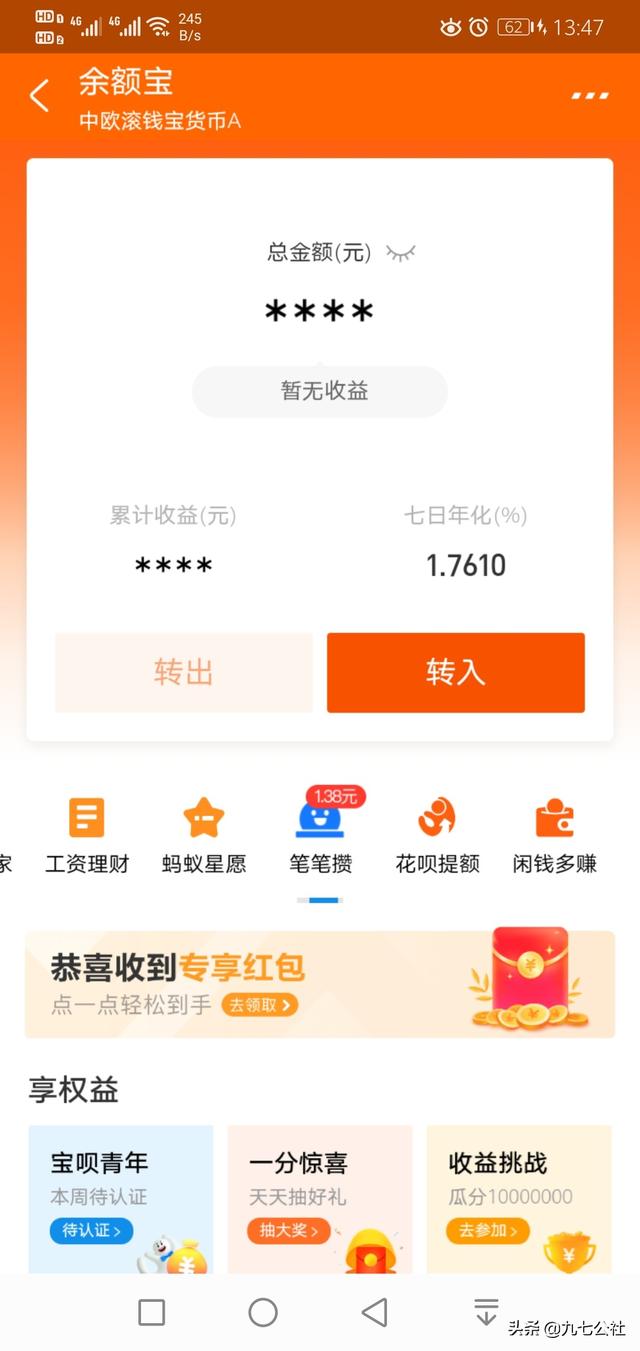The height and width of the screenshot is (1351, 640).
Task: Open 笔笔攒
Action: (320, 835)
